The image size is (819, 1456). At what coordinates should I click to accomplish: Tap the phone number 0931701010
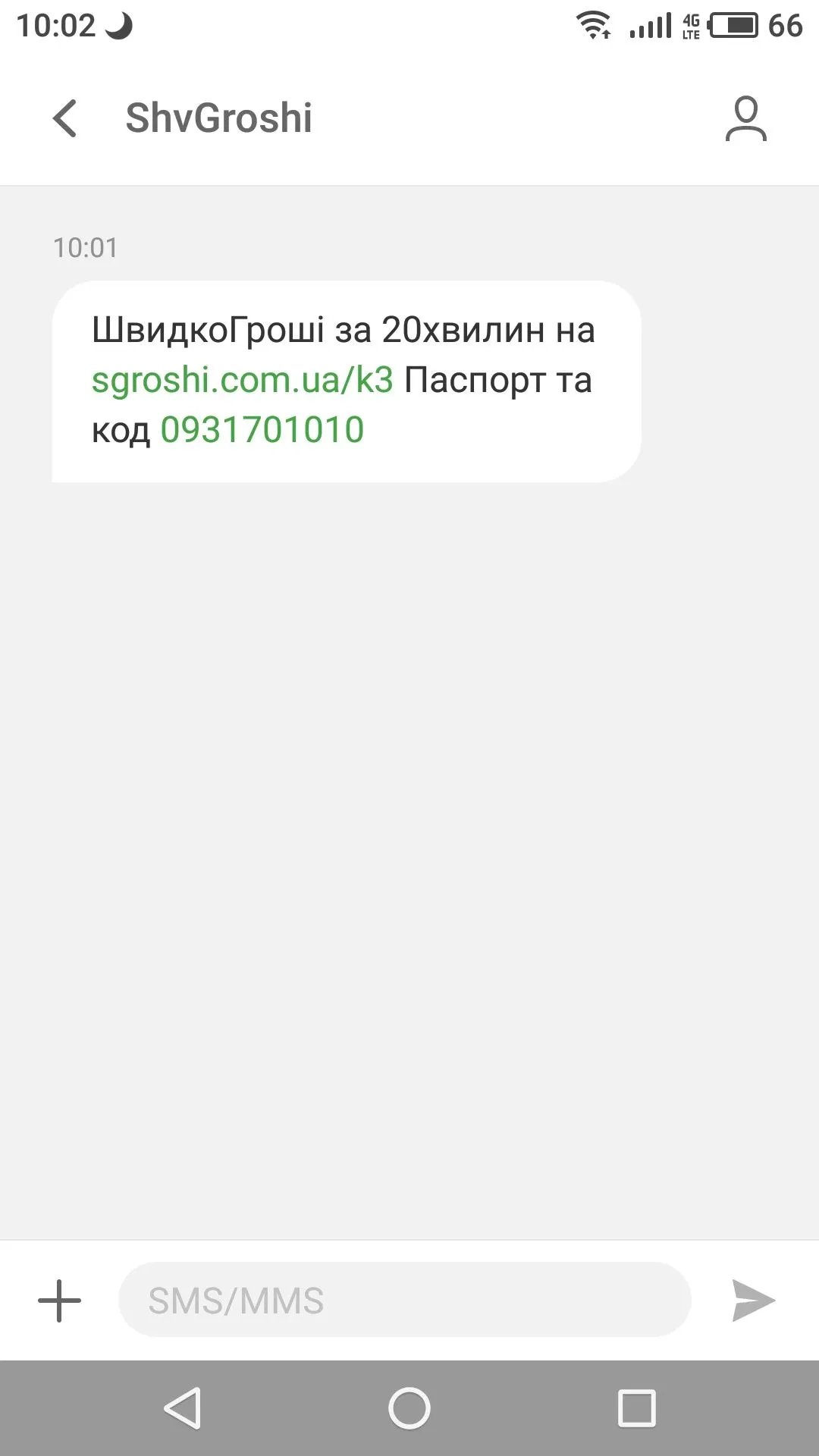(262, 430)
